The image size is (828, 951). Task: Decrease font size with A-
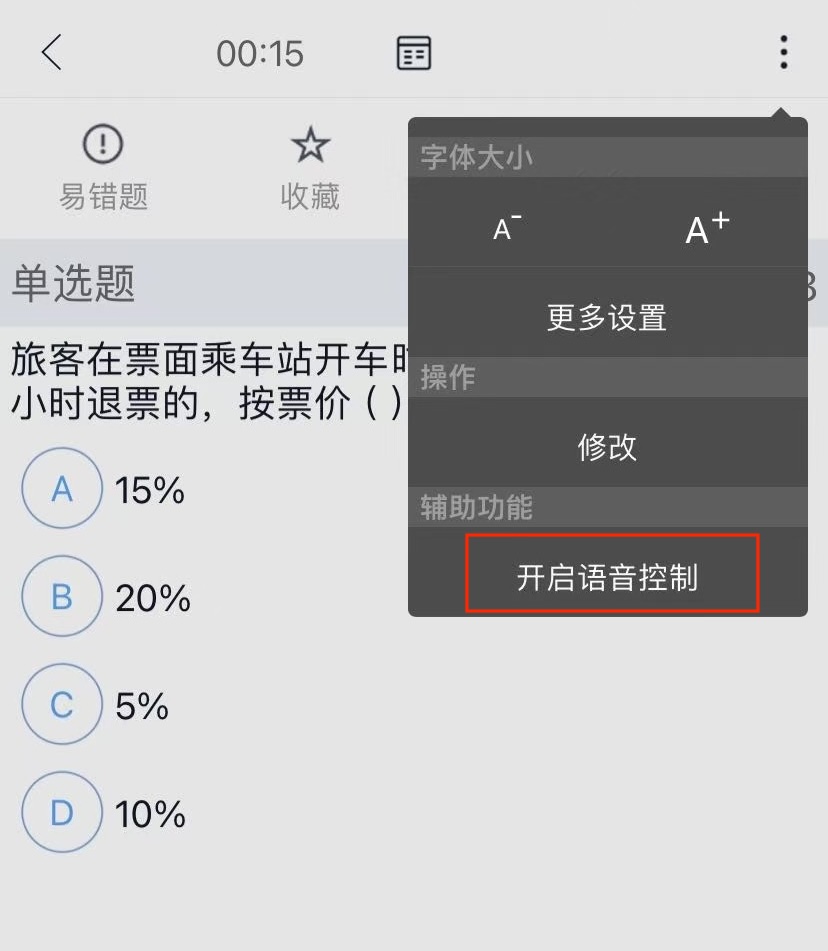(508, 228)
